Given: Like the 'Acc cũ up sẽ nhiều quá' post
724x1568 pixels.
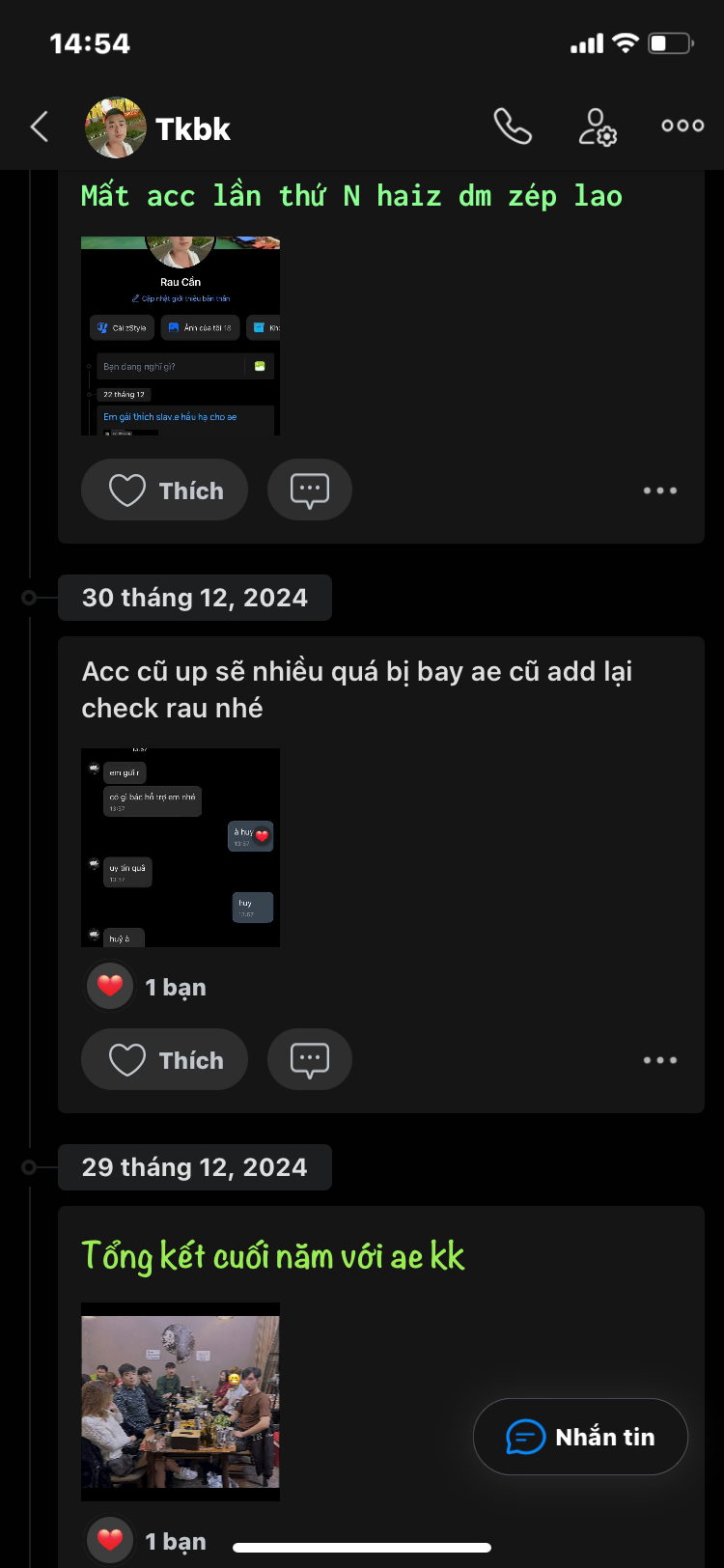Looking at the screenshot, I should 164,1060.
